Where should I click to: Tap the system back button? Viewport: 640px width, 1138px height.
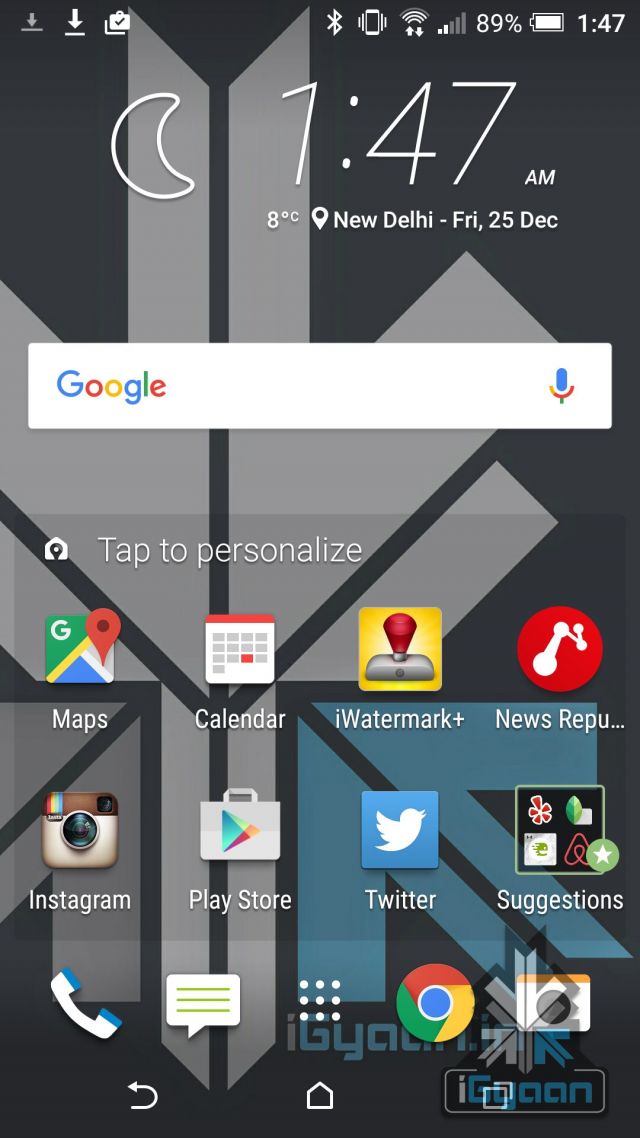click(x=142, y=1096)
